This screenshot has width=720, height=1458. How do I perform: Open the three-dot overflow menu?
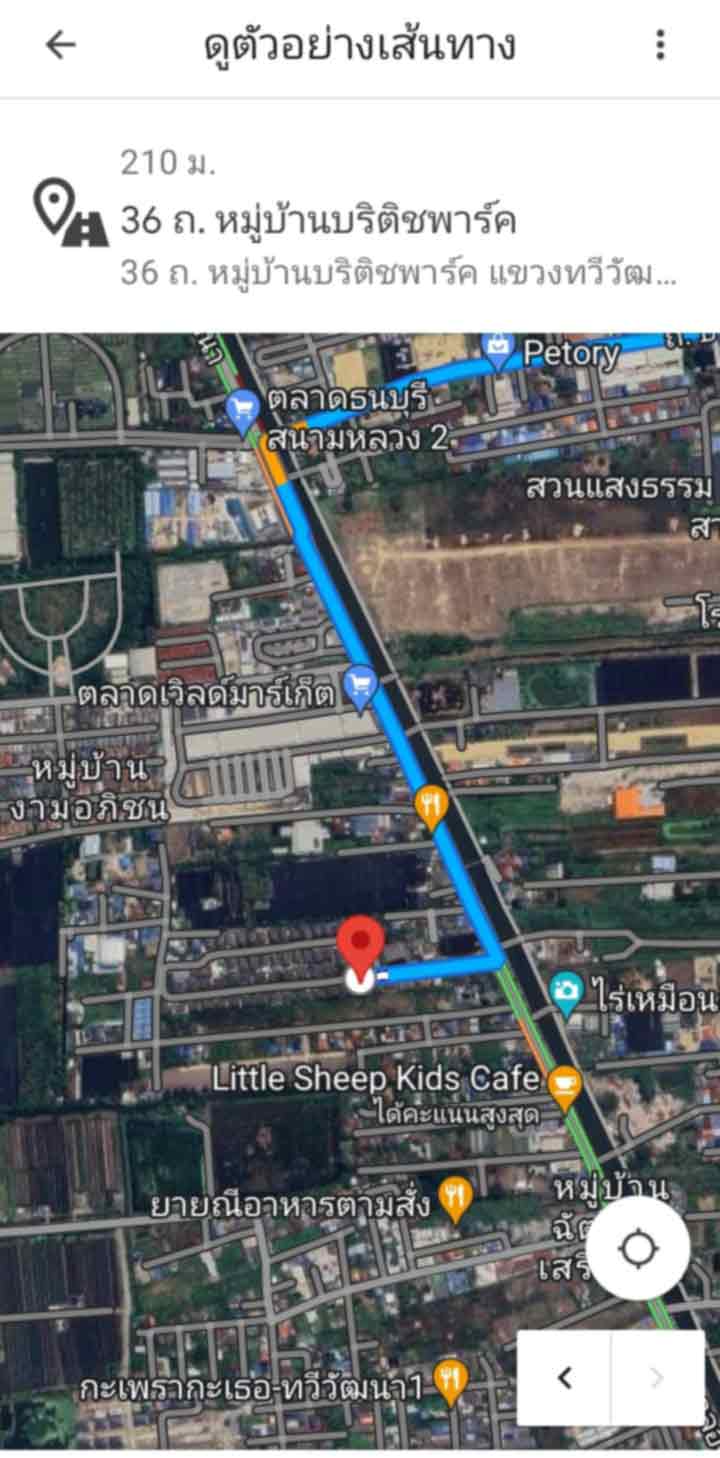[660, 45]
